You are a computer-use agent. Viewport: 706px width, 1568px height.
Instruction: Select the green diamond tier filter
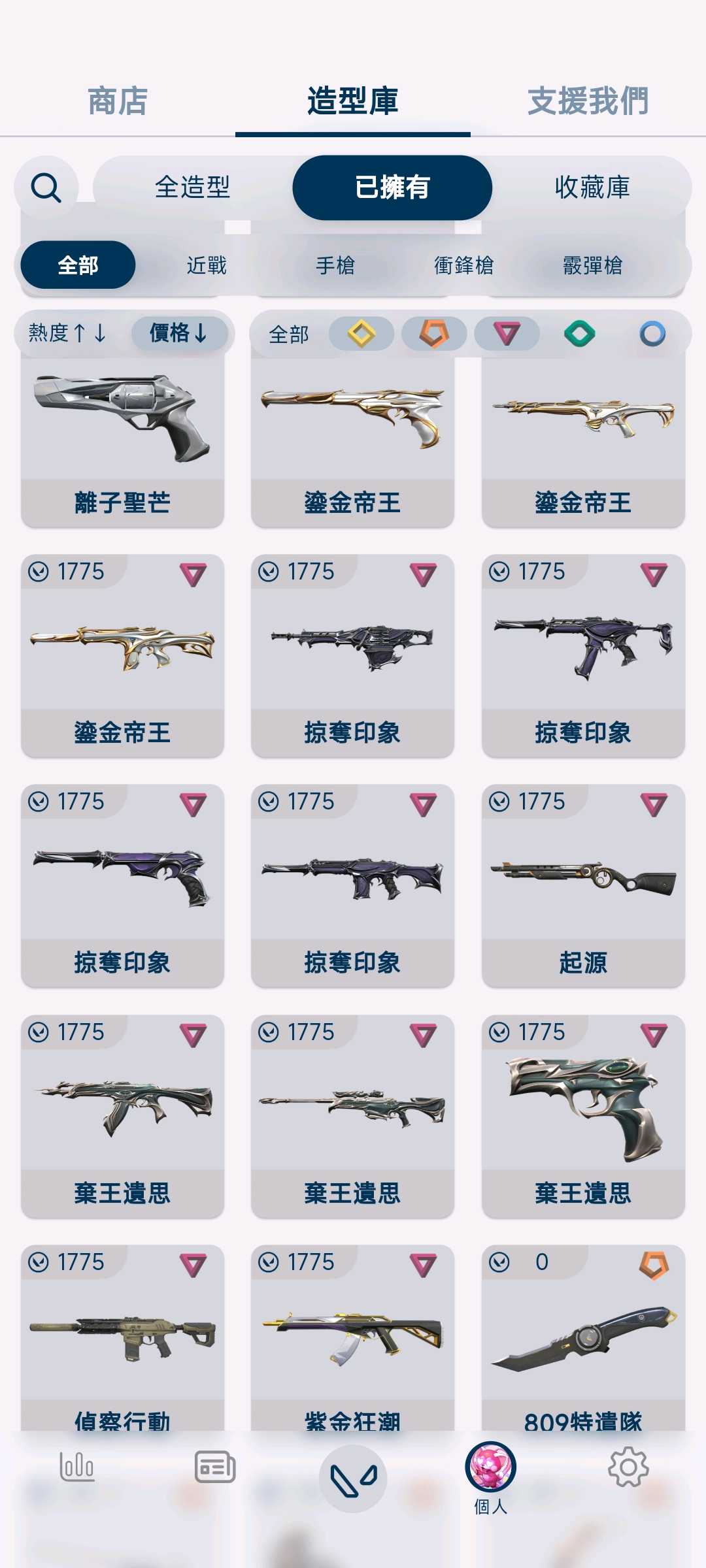point(579,334)
